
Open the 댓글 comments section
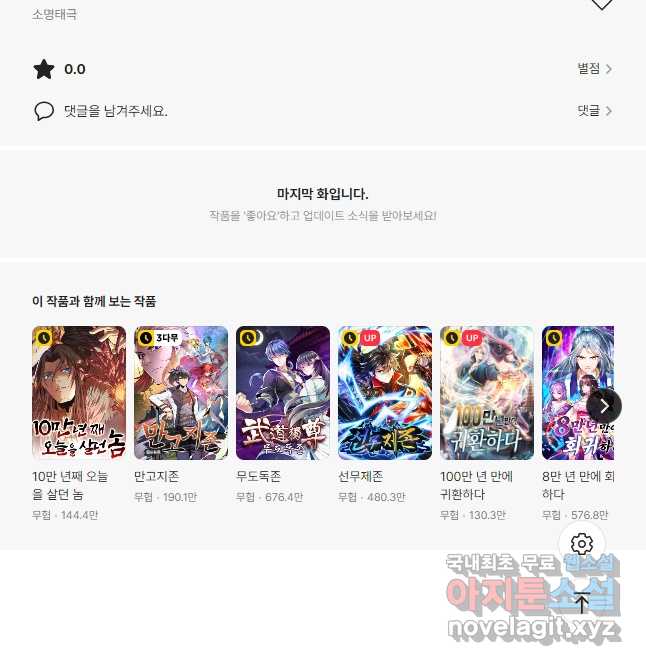tap(594, 111)
